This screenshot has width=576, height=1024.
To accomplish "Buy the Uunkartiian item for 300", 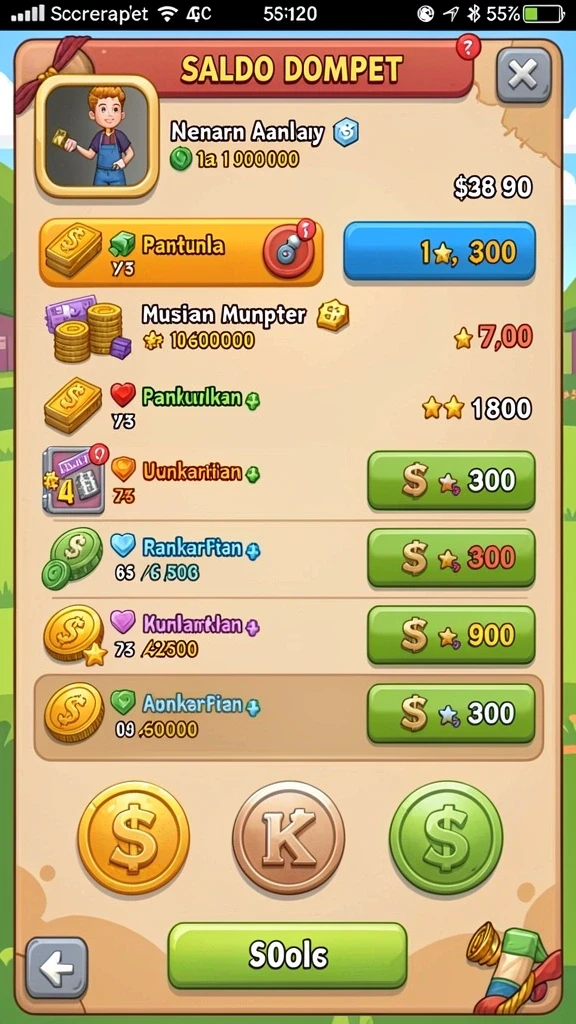I will click(x=451, y=481).
